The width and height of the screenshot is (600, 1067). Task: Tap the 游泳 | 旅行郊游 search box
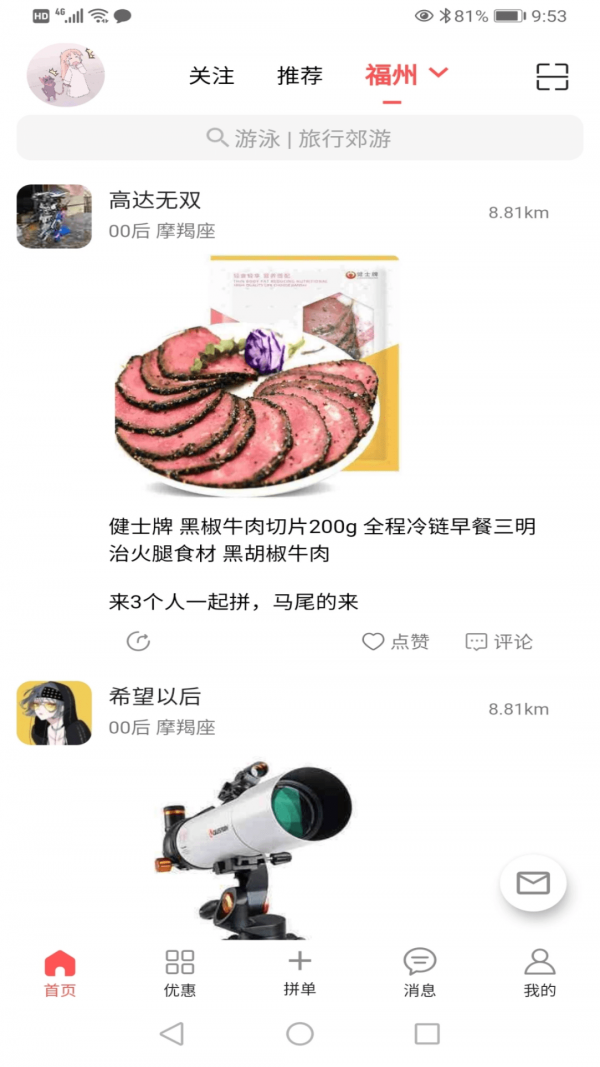pos(300,138)
